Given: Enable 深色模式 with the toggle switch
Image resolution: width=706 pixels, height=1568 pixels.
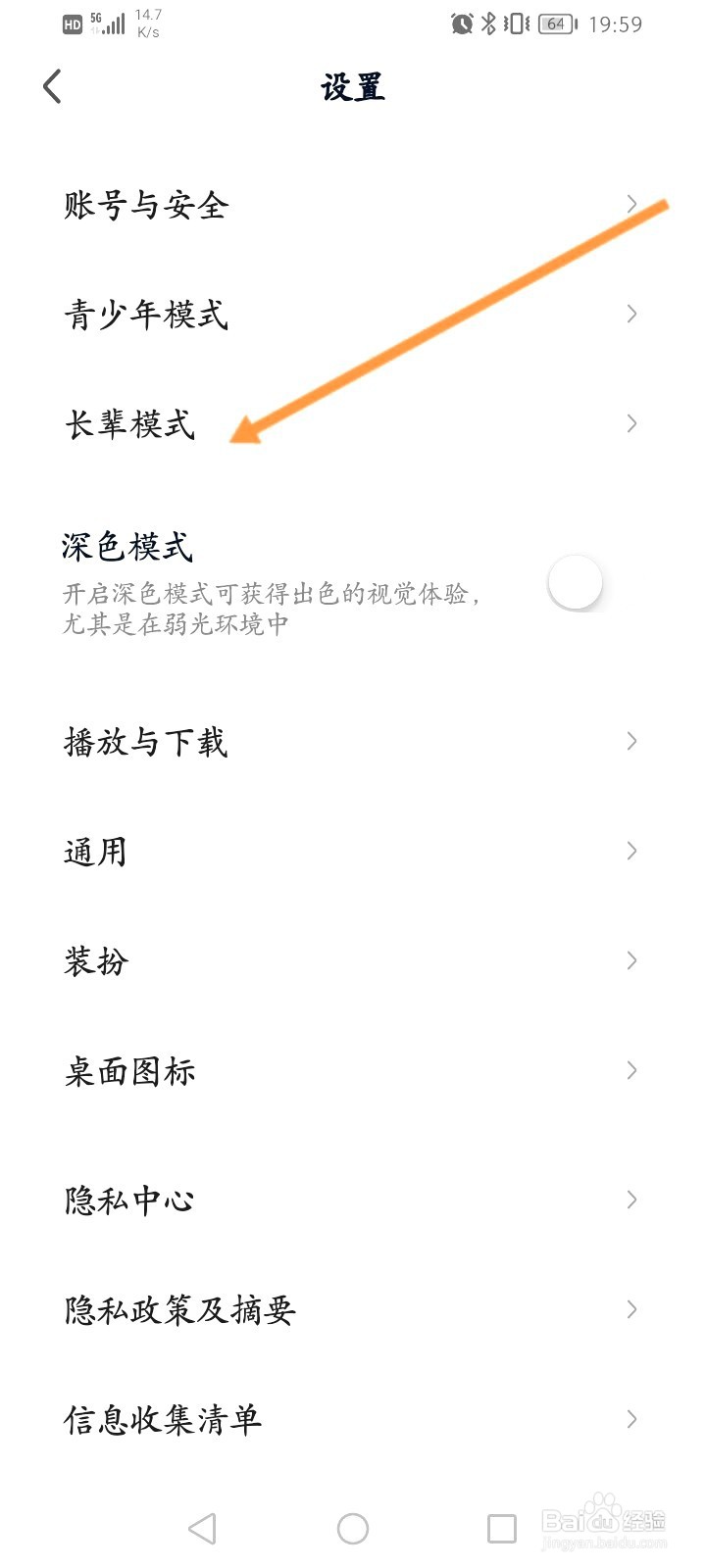Looking at the screenshot, I should point(576,582).
